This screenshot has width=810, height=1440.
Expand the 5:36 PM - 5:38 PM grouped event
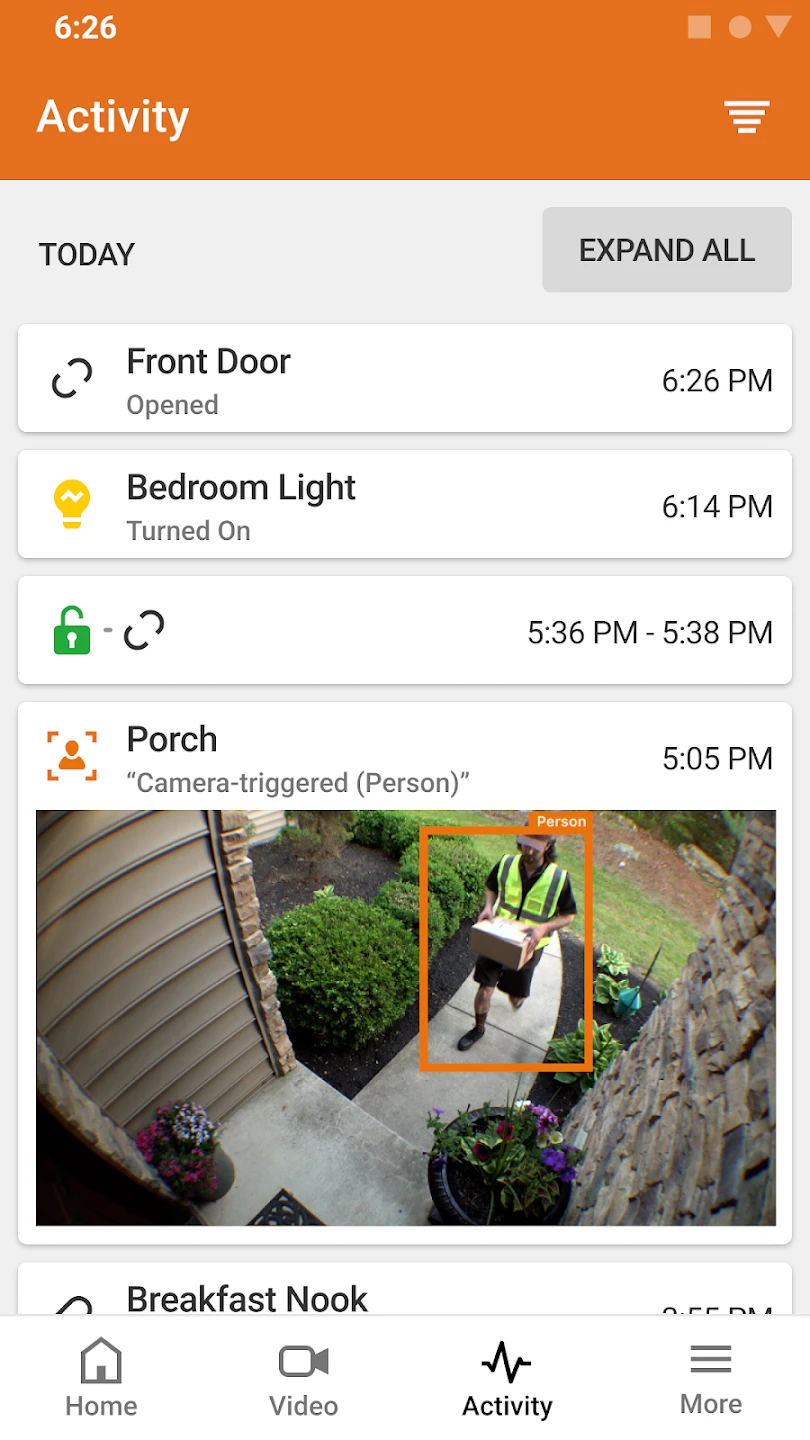(x=404, y=631)
